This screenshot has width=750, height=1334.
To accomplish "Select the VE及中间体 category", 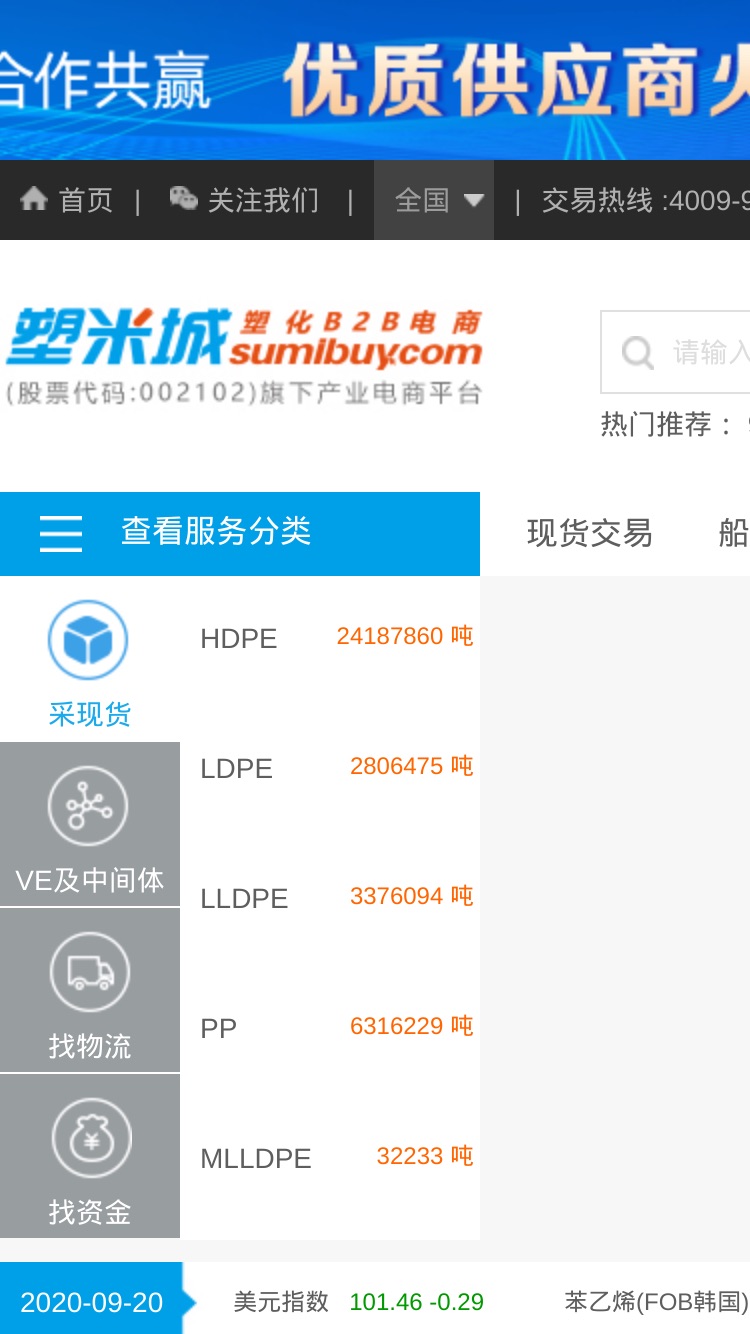I will 90,825.
